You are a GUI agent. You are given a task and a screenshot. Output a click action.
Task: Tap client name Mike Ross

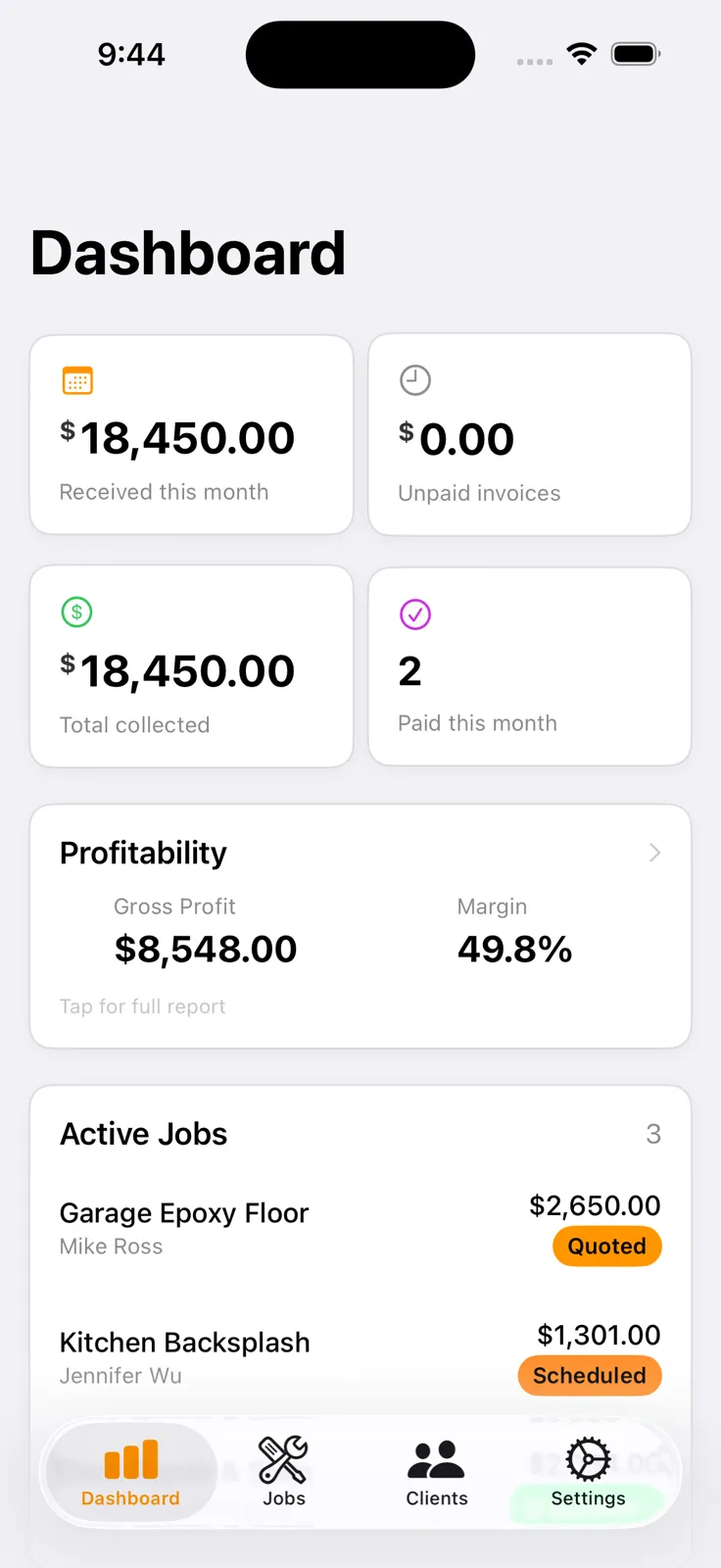coord(111,1246)
